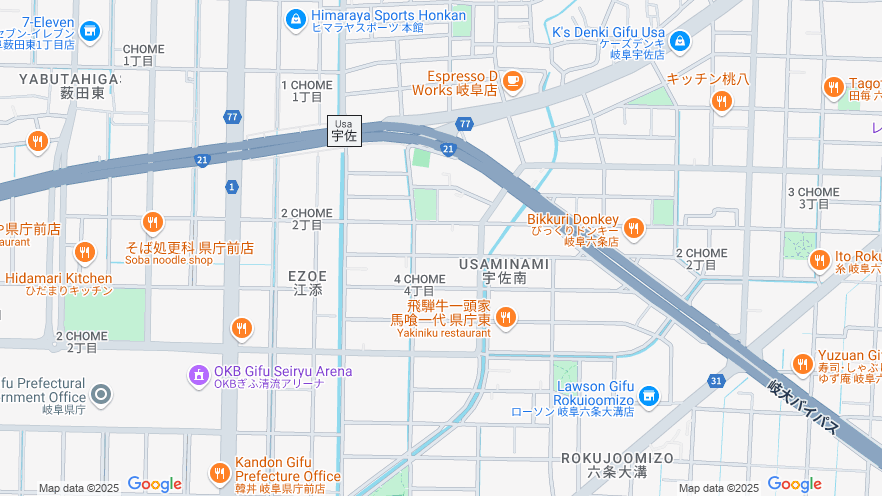Open the Google logo link at bottom right

794,484
